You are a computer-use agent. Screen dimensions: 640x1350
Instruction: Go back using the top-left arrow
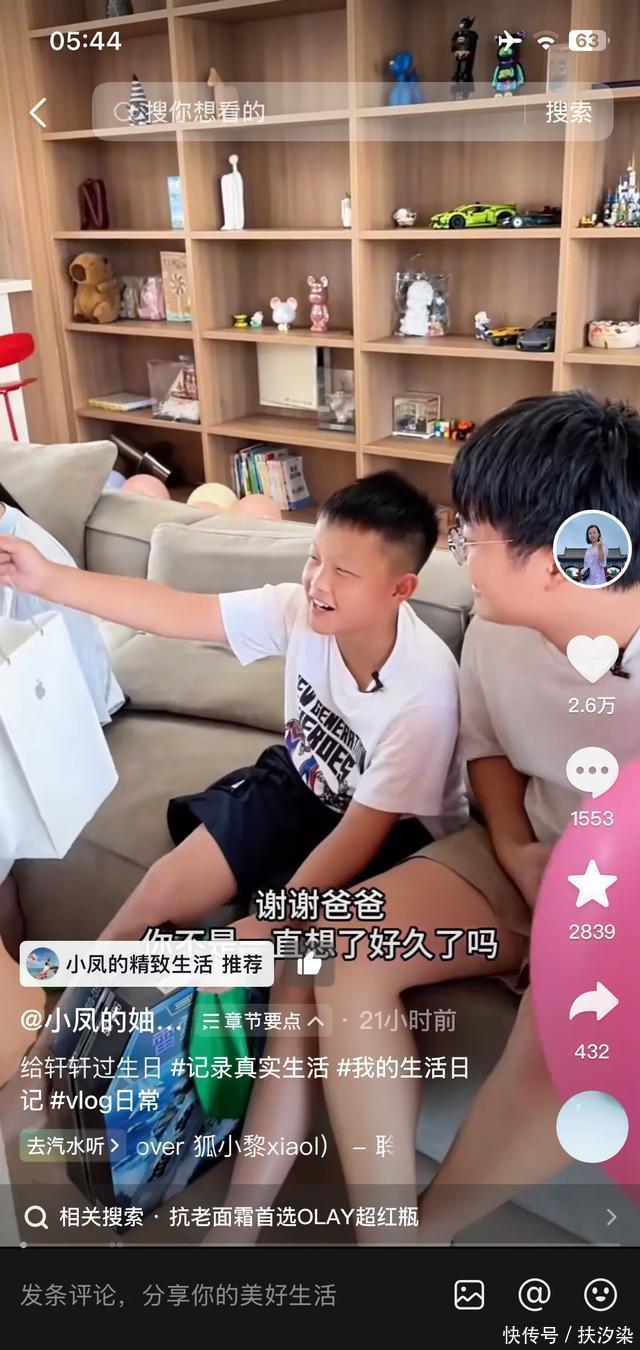click(38, 112)
